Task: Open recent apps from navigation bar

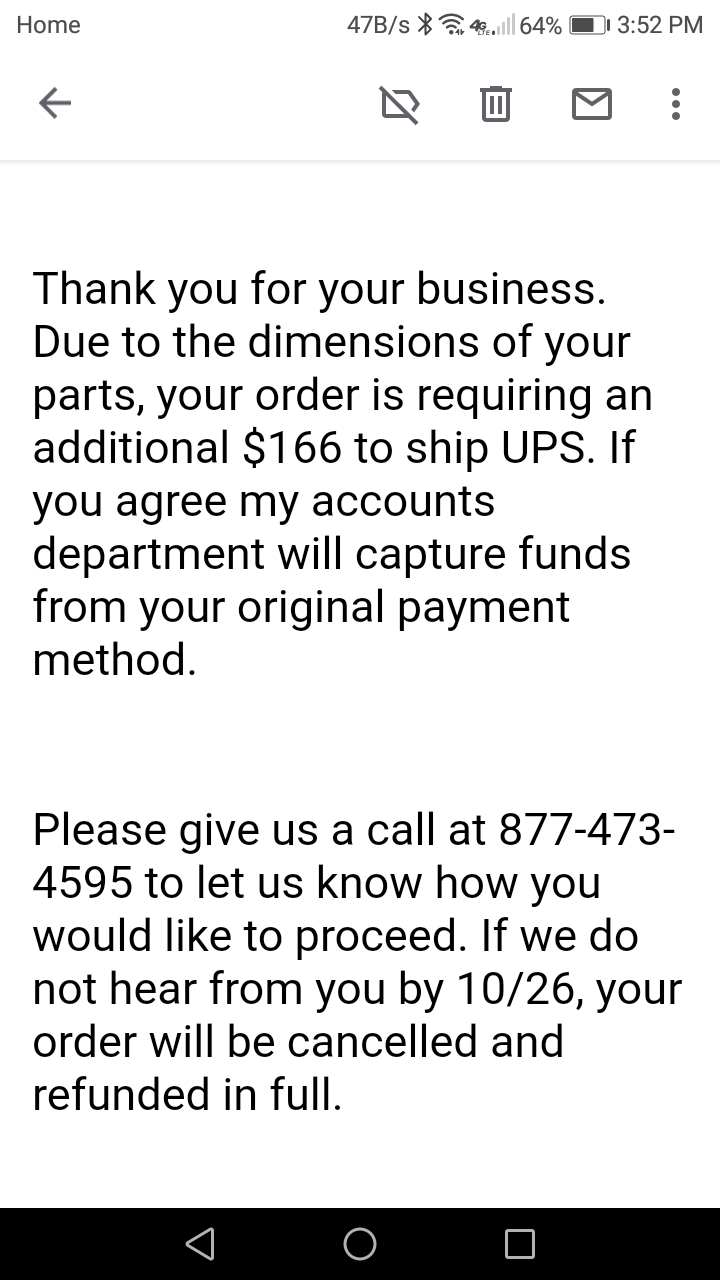Action: 520,1243
